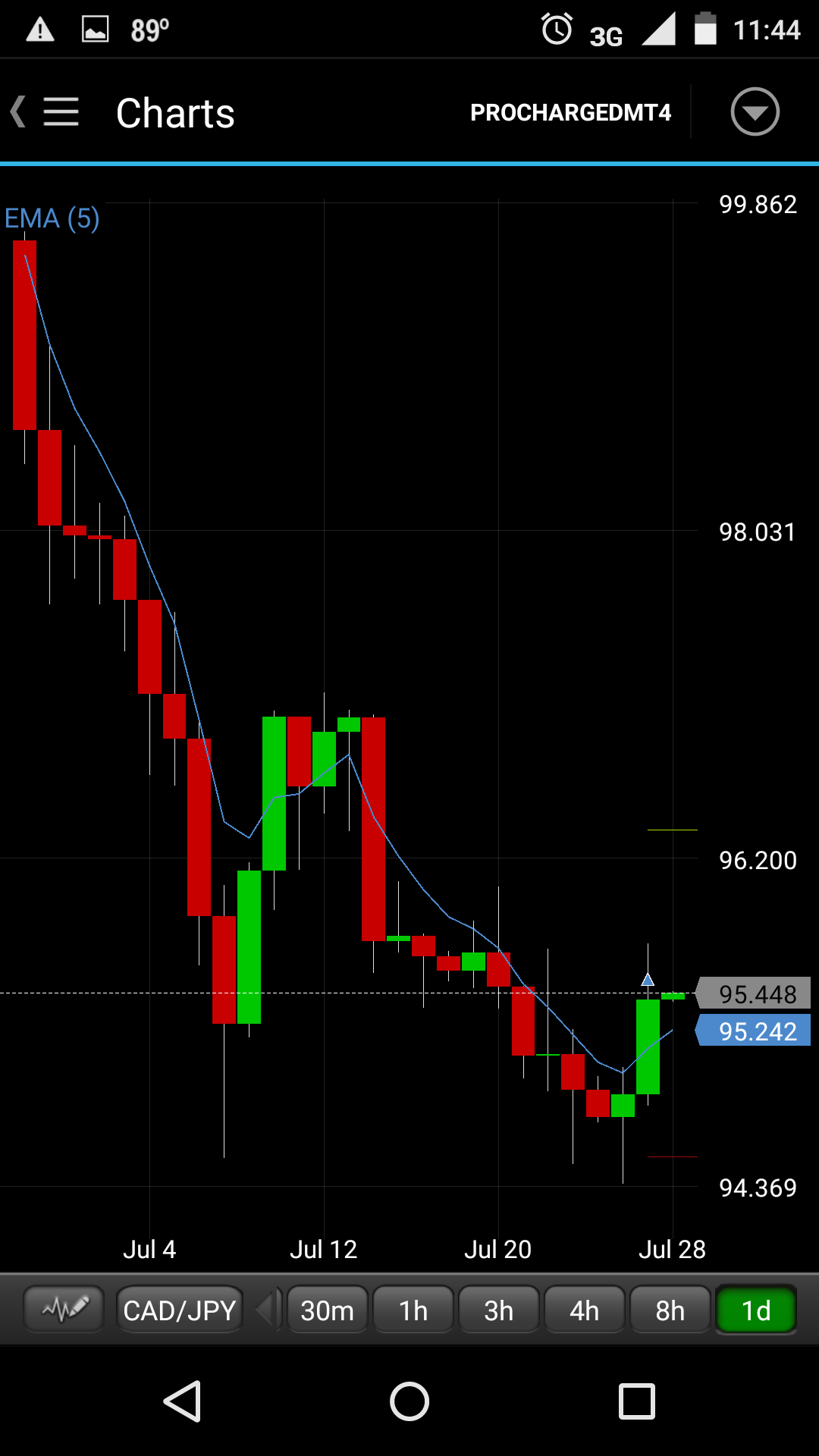The image size is (819, 1456).
Task: Change the CAD/JPY currency pair
Action: click(180, 1310)
